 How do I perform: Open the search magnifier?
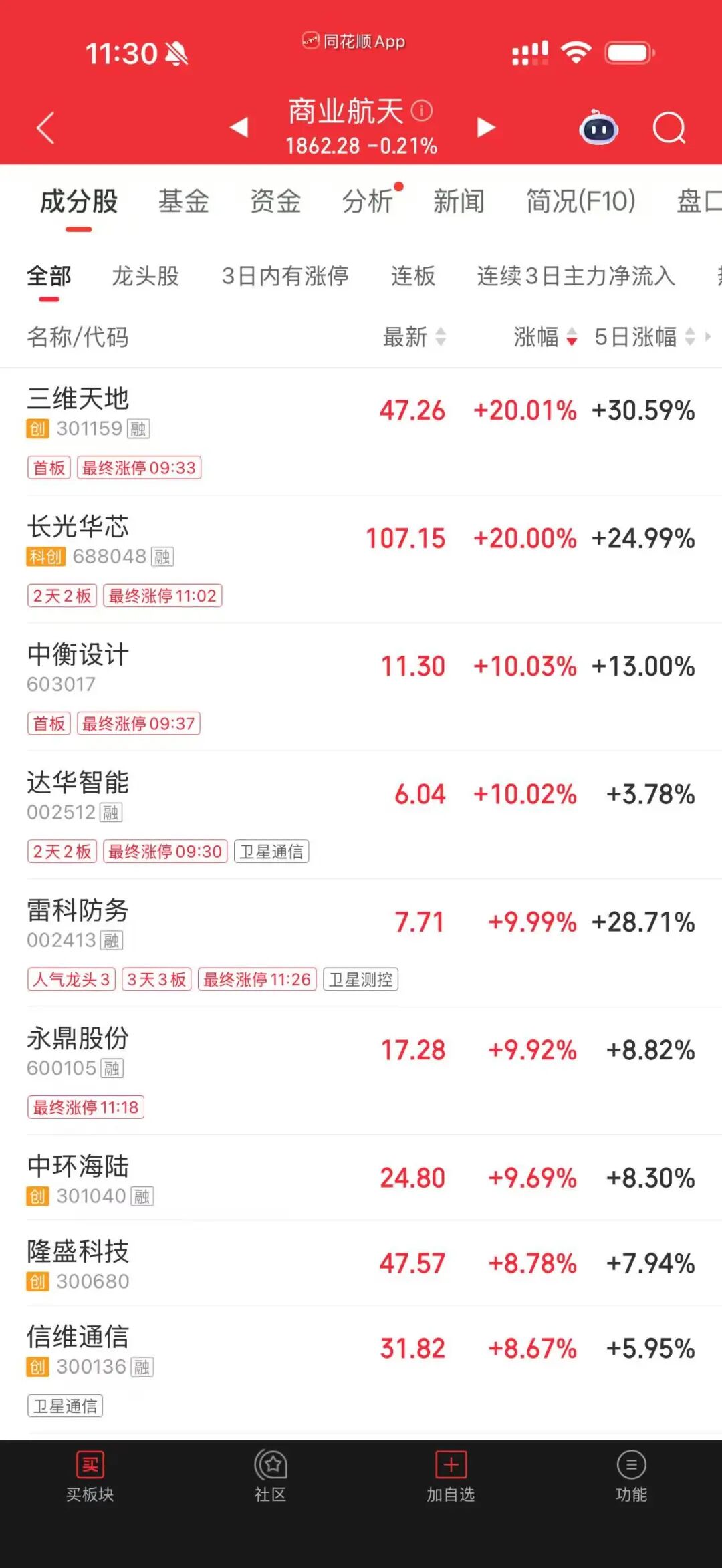669,128
